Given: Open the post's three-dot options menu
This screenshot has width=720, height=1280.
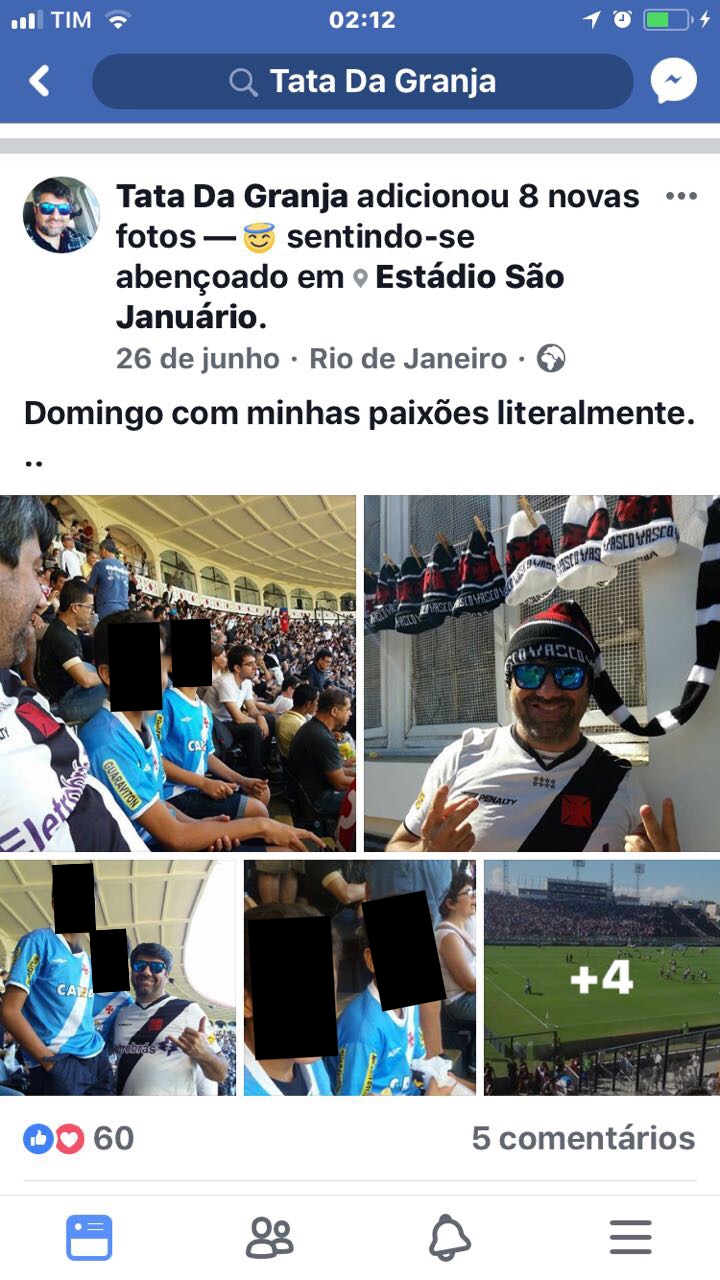Looking at the screenshot, I should [x=681, y=196].
